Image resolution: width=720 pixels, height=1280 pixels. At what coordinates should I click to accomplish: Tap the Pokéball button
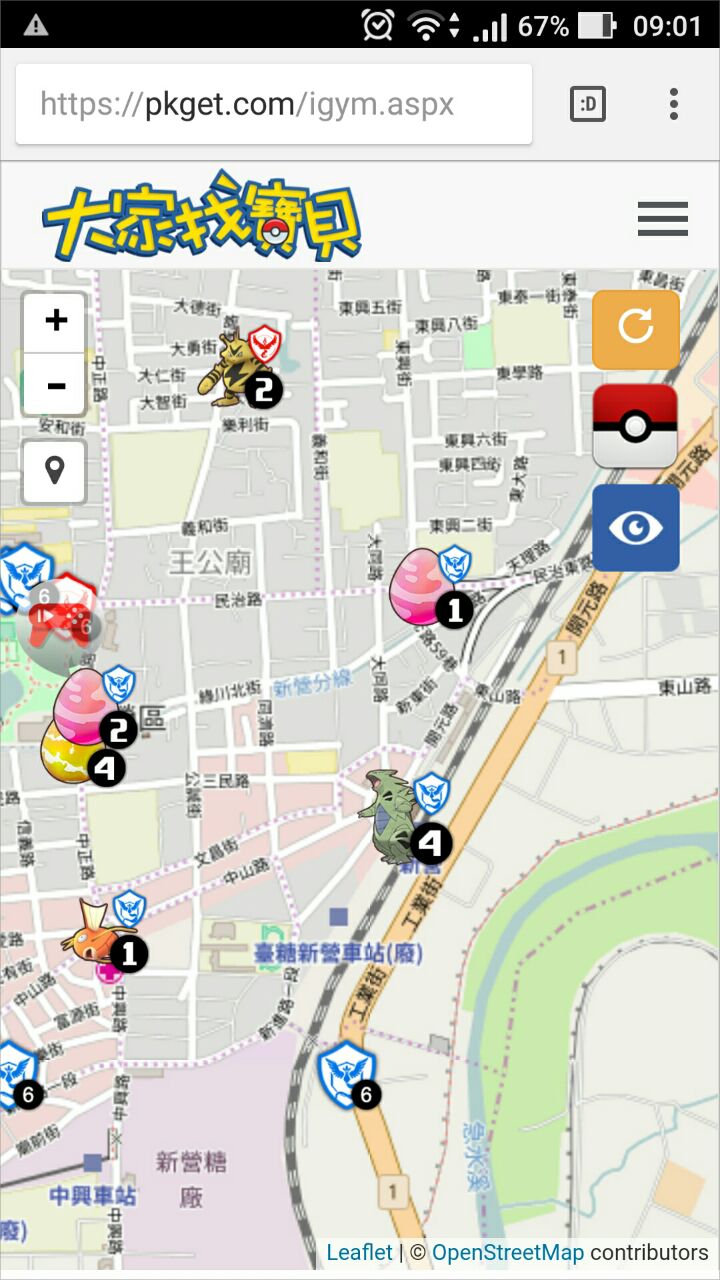point(635,425)
